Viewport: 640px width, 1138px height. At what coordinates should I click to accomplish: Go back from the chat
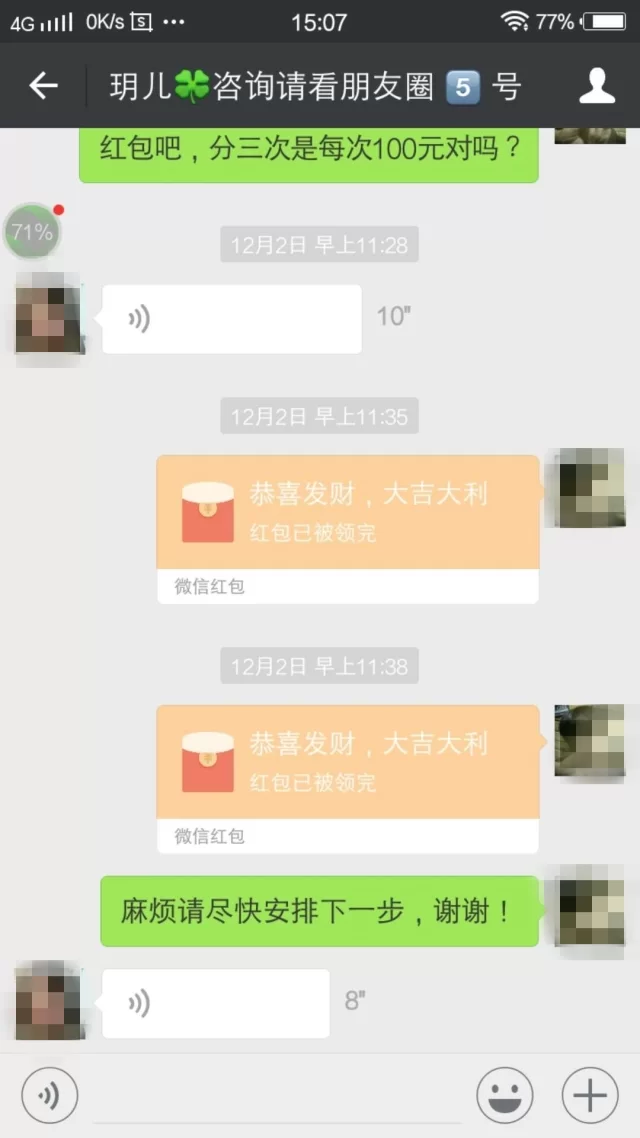43,87
